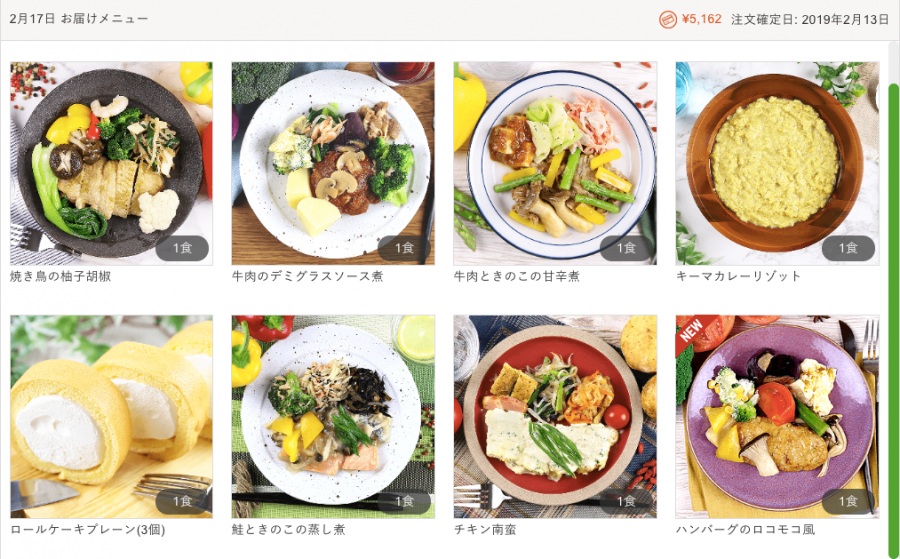Open the 焼き鳥の柚子胡椒 meal card

(111, 163)
